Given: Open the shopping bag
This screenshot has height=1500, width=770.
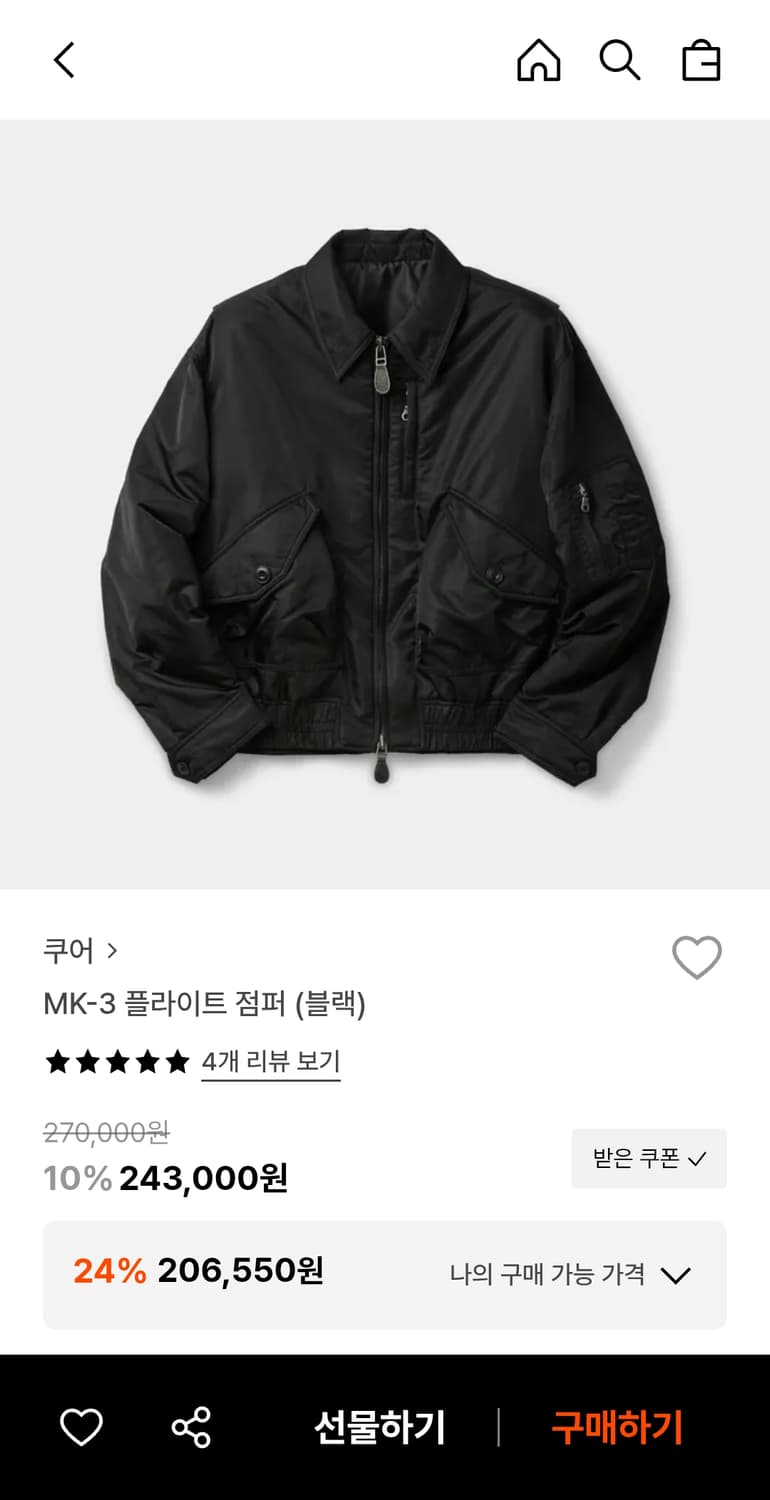Looking at the screenshot, I should point(701,61).
